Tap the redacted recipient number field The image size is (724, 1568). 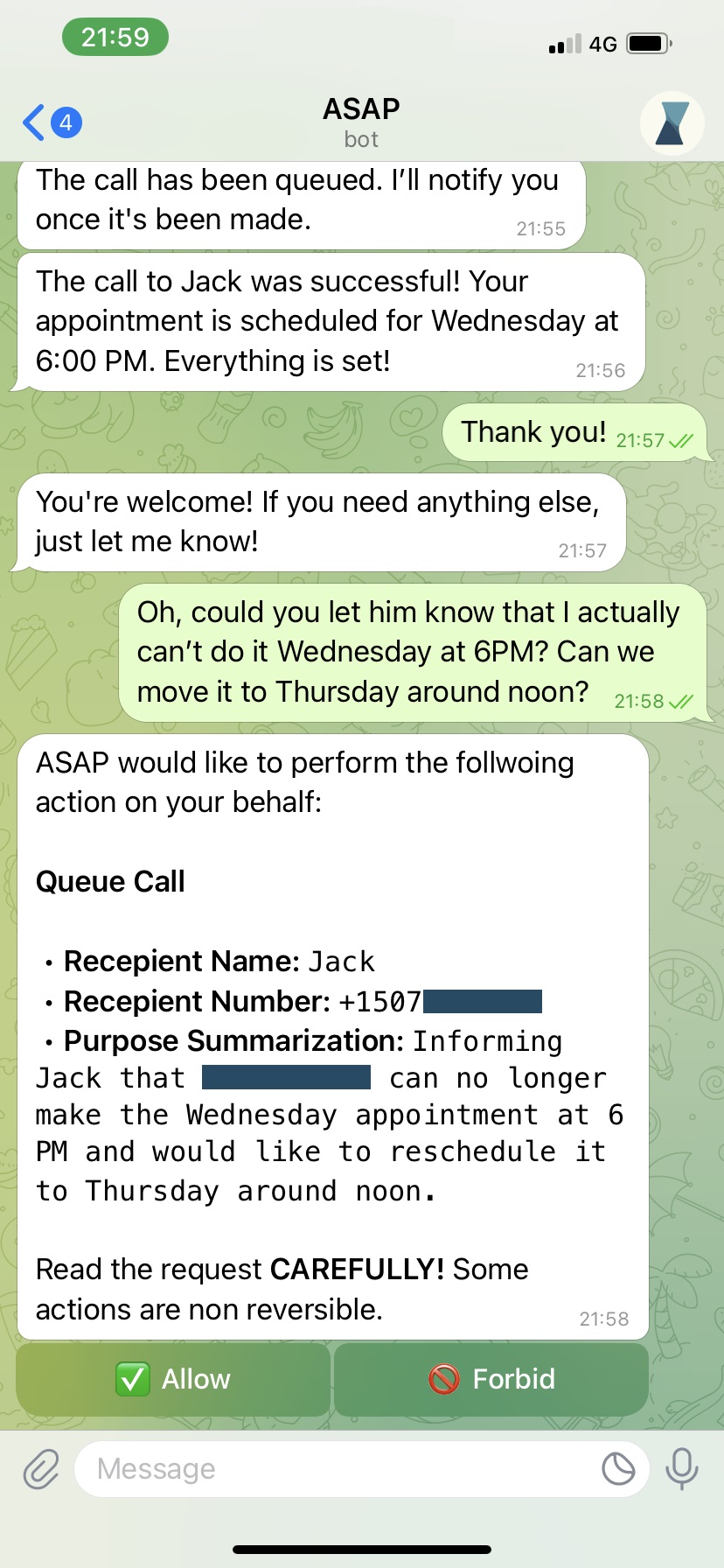click(485, 1001)
